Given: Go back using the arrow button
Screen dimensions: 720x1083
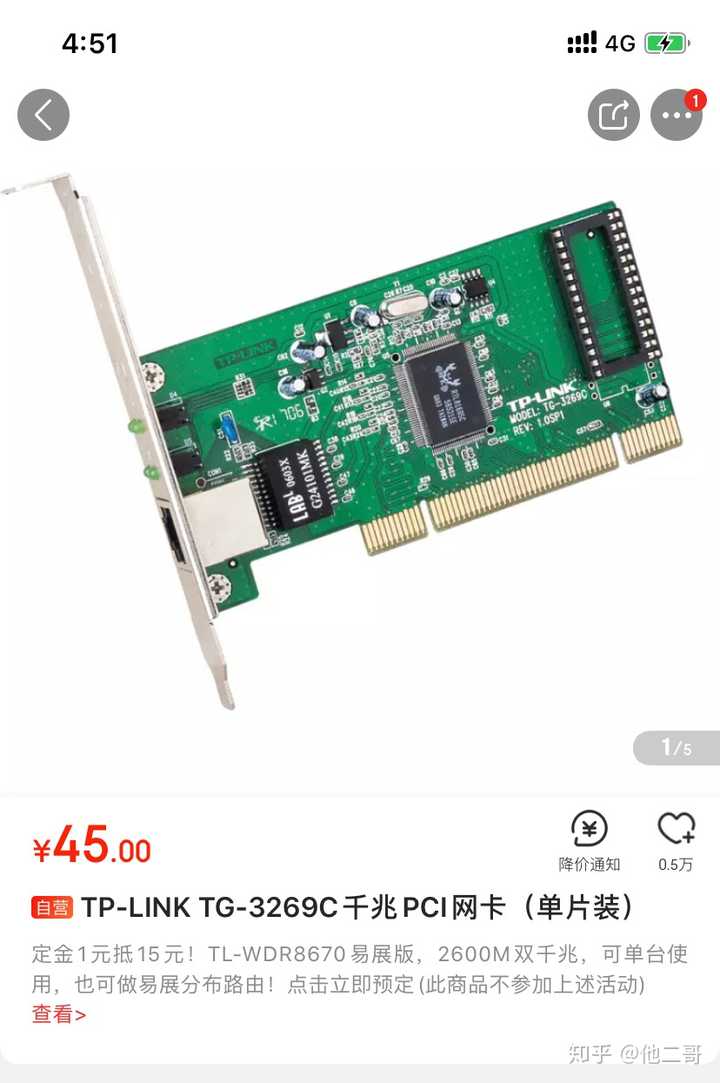Looking at the screenshot, I should tap(43, 115).
